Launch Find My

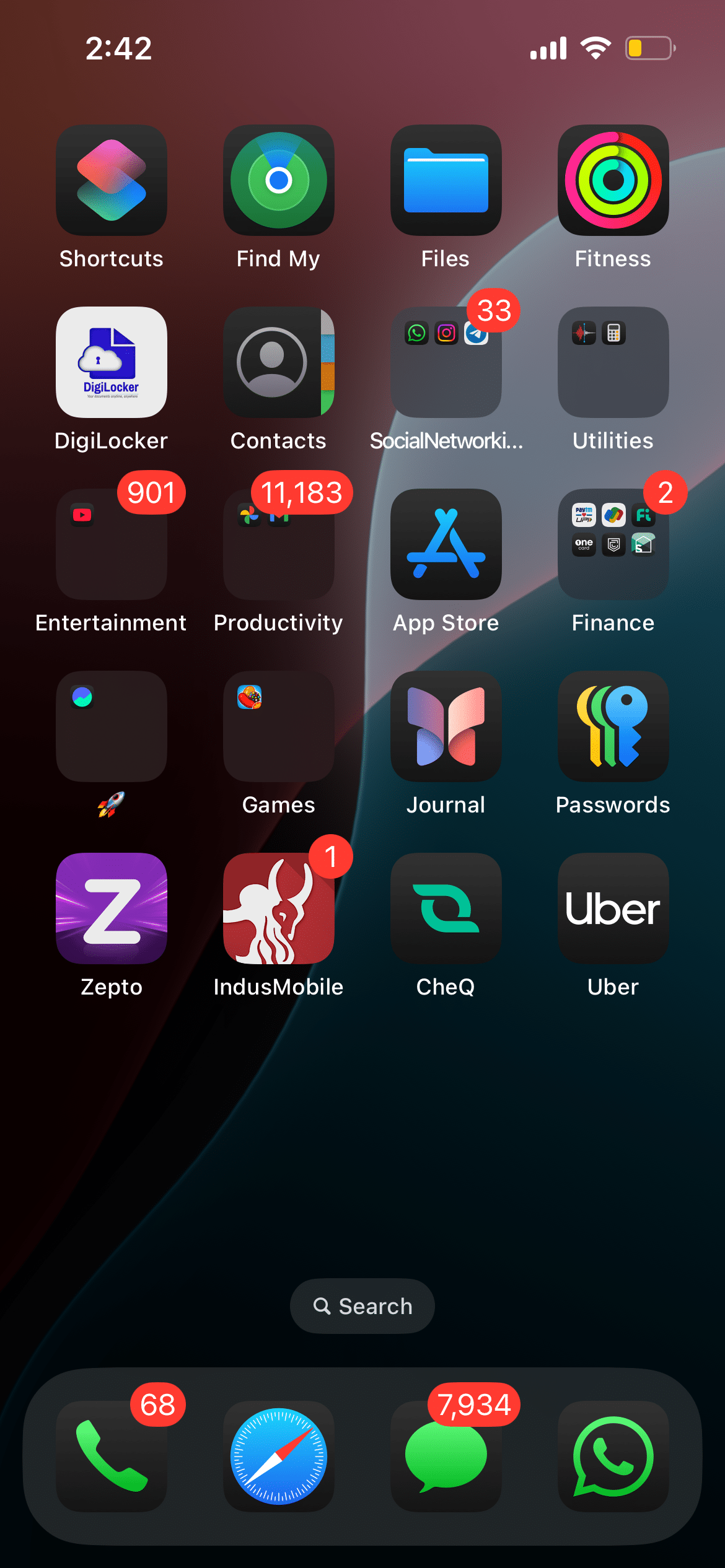click(279, 180)
